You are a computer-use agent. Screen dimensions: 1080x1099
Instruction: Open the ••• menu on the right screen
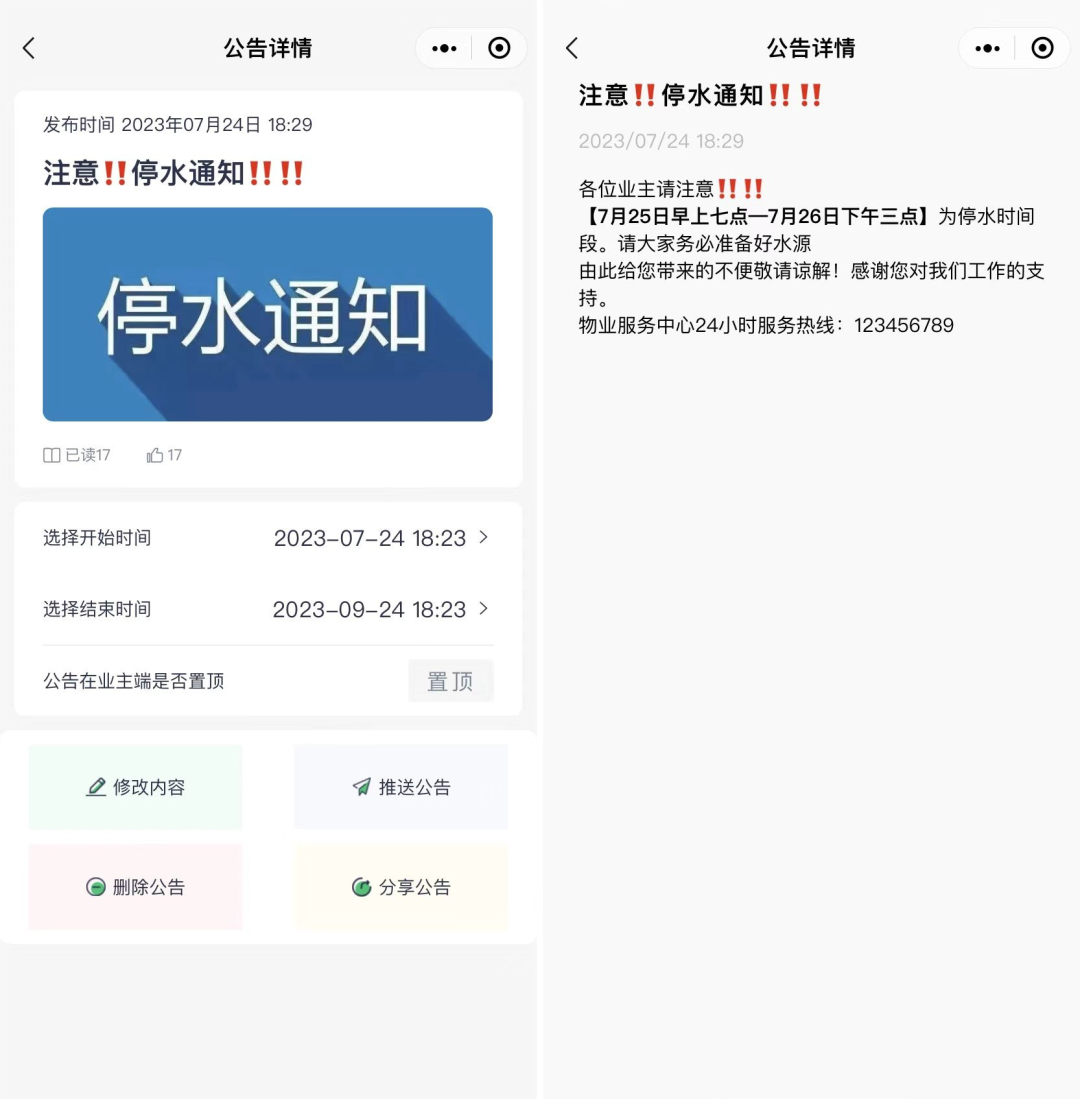987,48
